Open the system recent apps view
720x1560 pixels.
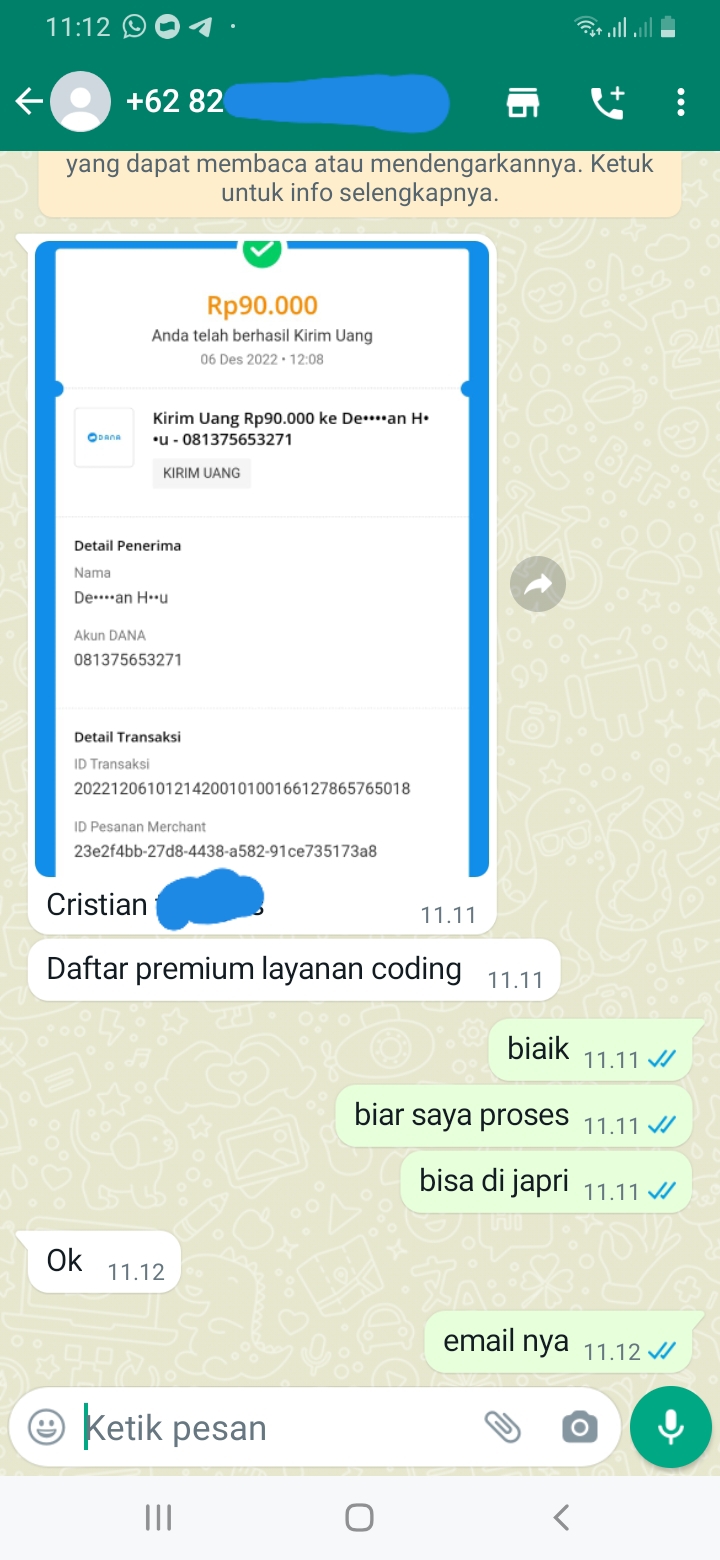coord(158,1517)
